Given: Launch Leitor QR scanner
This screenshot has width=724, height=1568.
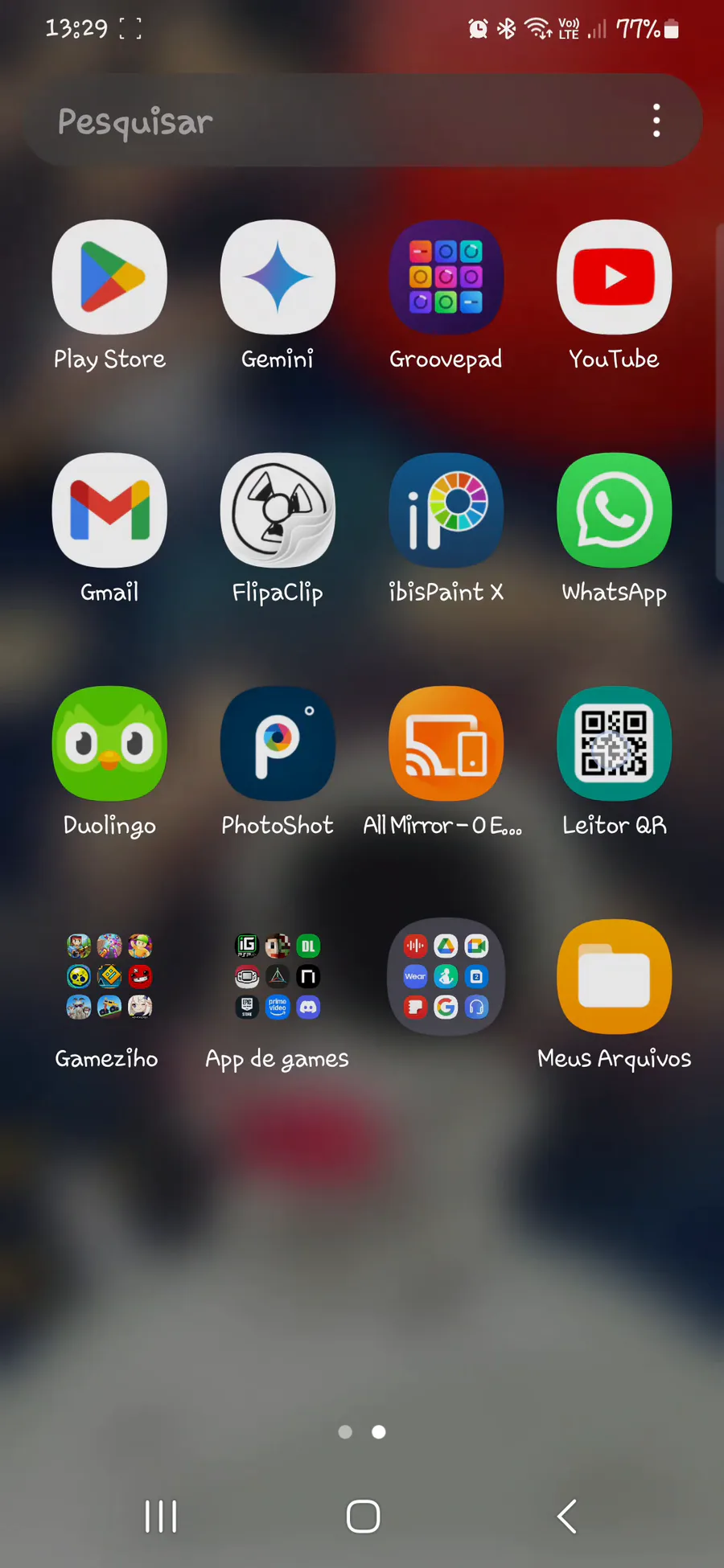Looking at the screenshot, I should (x=614, y=744).
